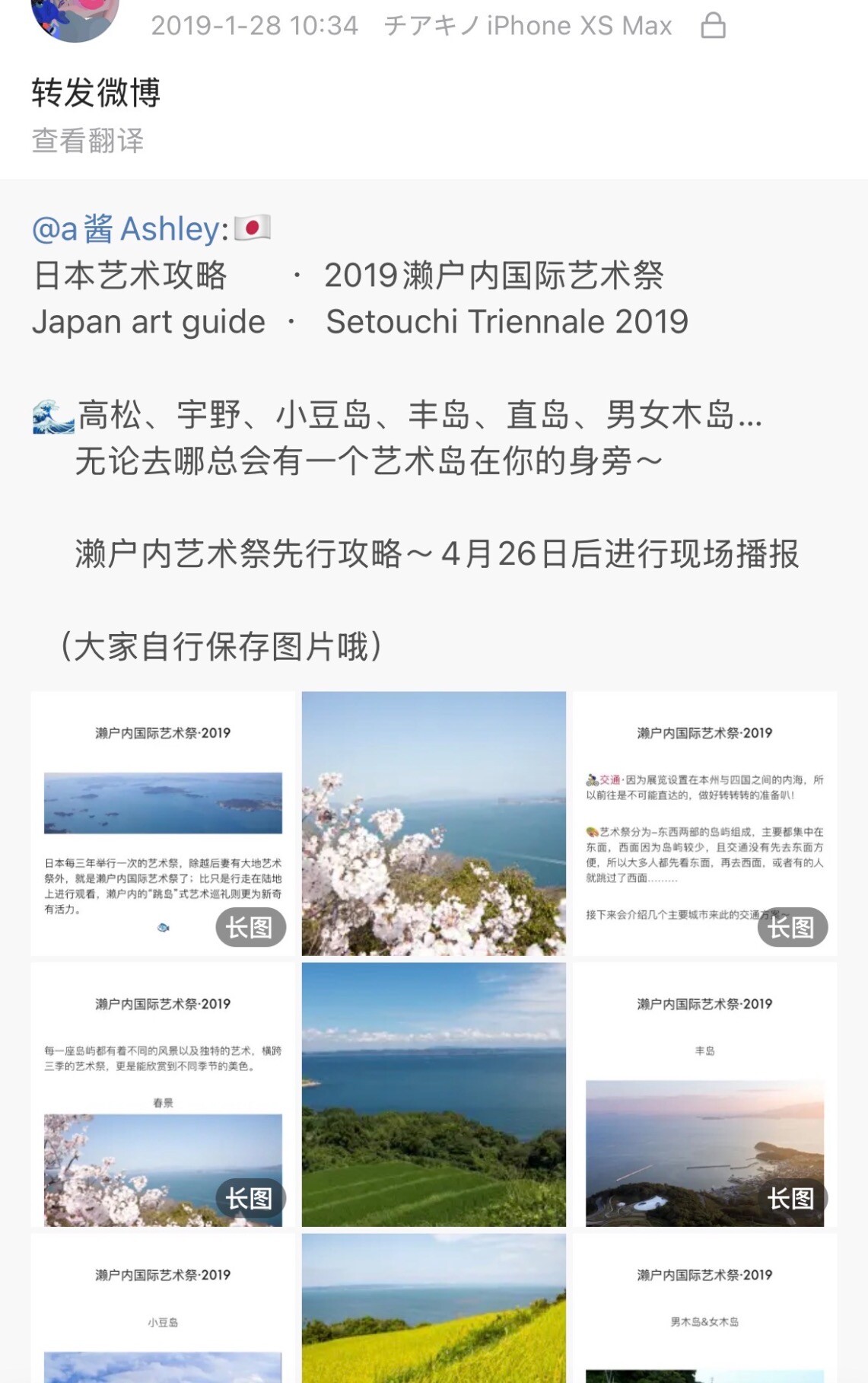Screen dimensions: 868x1383
Task: Tap 查看翻译 to translate the post
Action: coord(88,141)
